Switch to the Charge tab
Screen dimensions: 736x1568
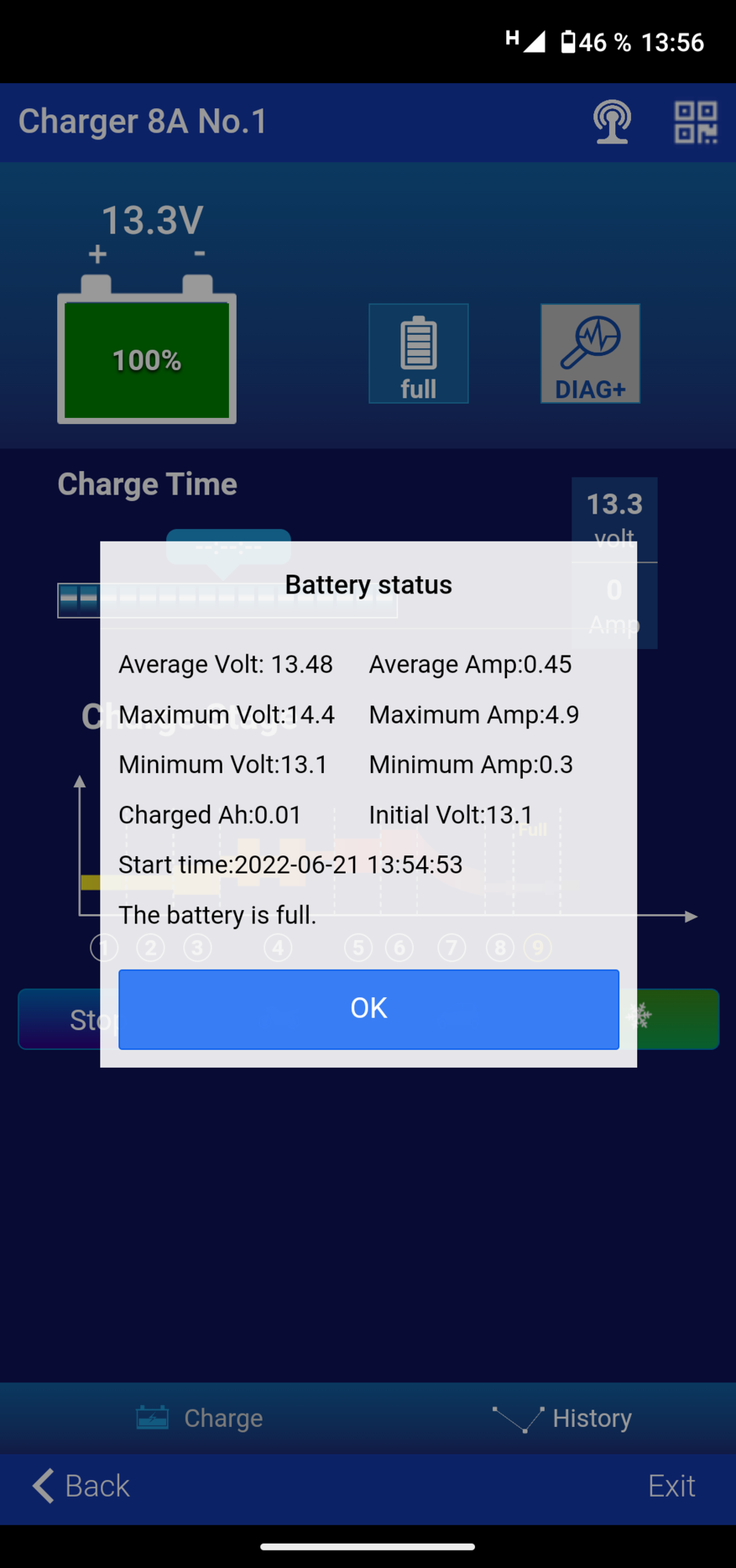point(201,1417)
